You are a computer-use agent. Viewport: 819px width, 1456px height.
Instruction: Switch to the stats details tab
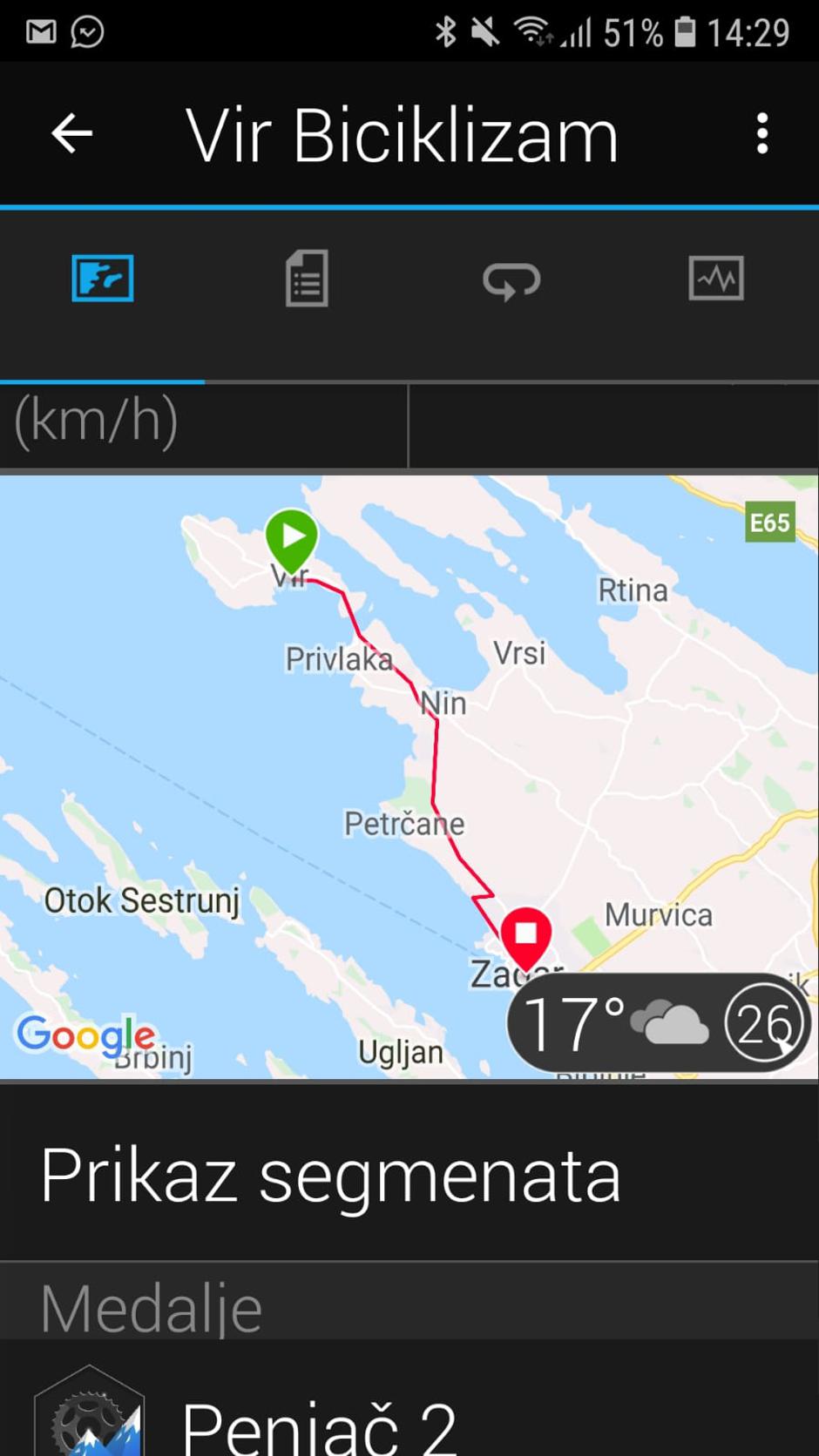coord(307,279)
